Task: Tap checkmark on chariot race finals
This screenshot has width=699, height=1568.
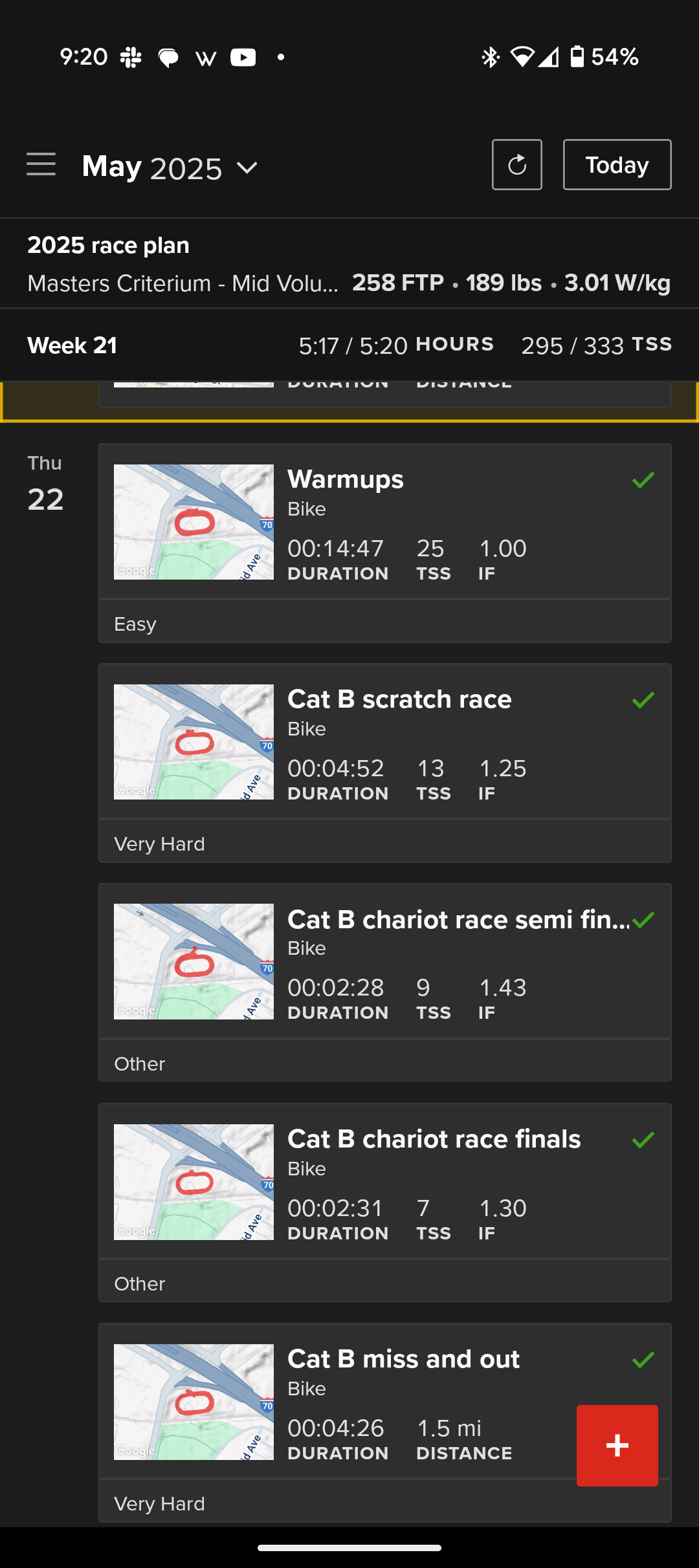Action: (644, 1140)
